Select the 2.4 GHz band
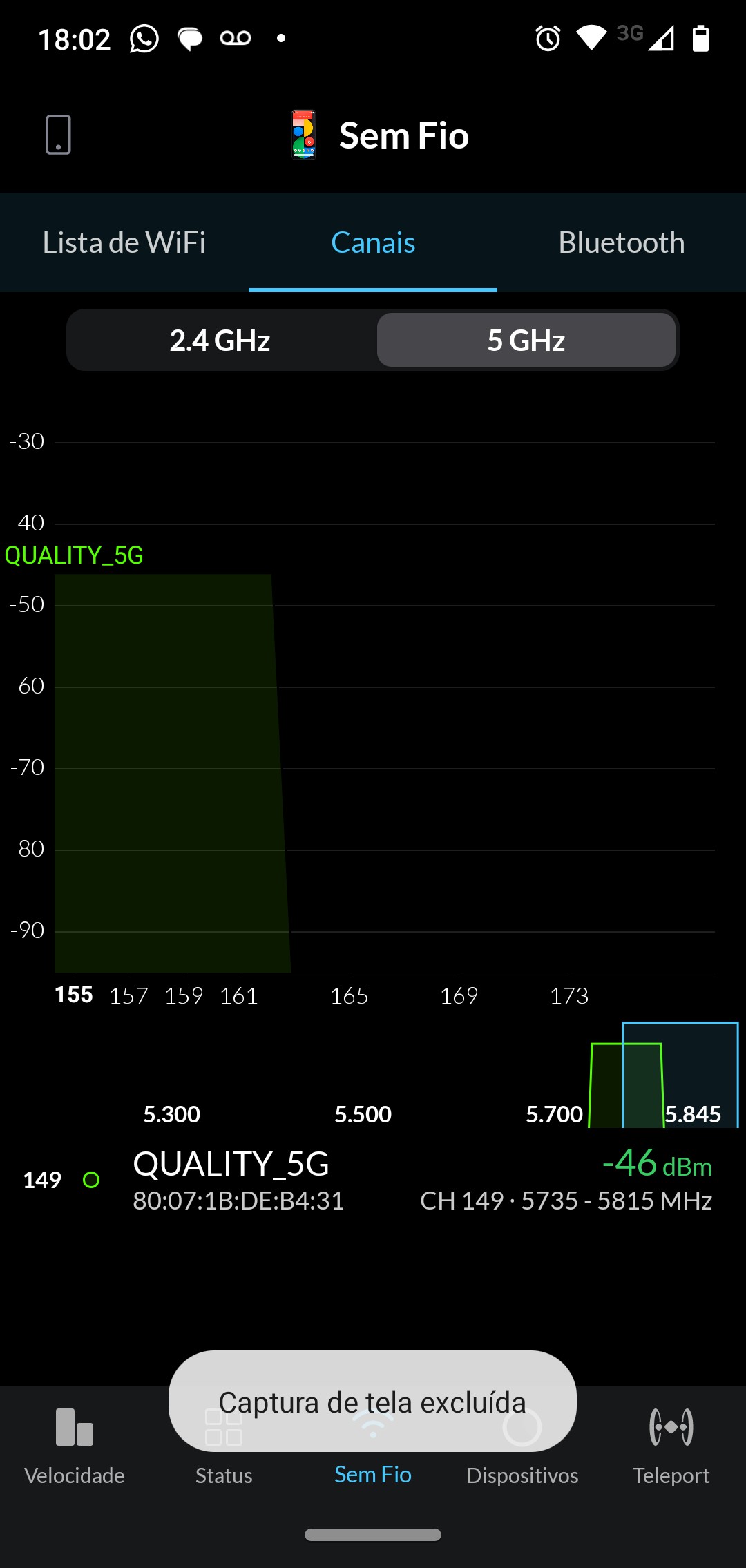 pyautogui.click(x=220, y=341)
